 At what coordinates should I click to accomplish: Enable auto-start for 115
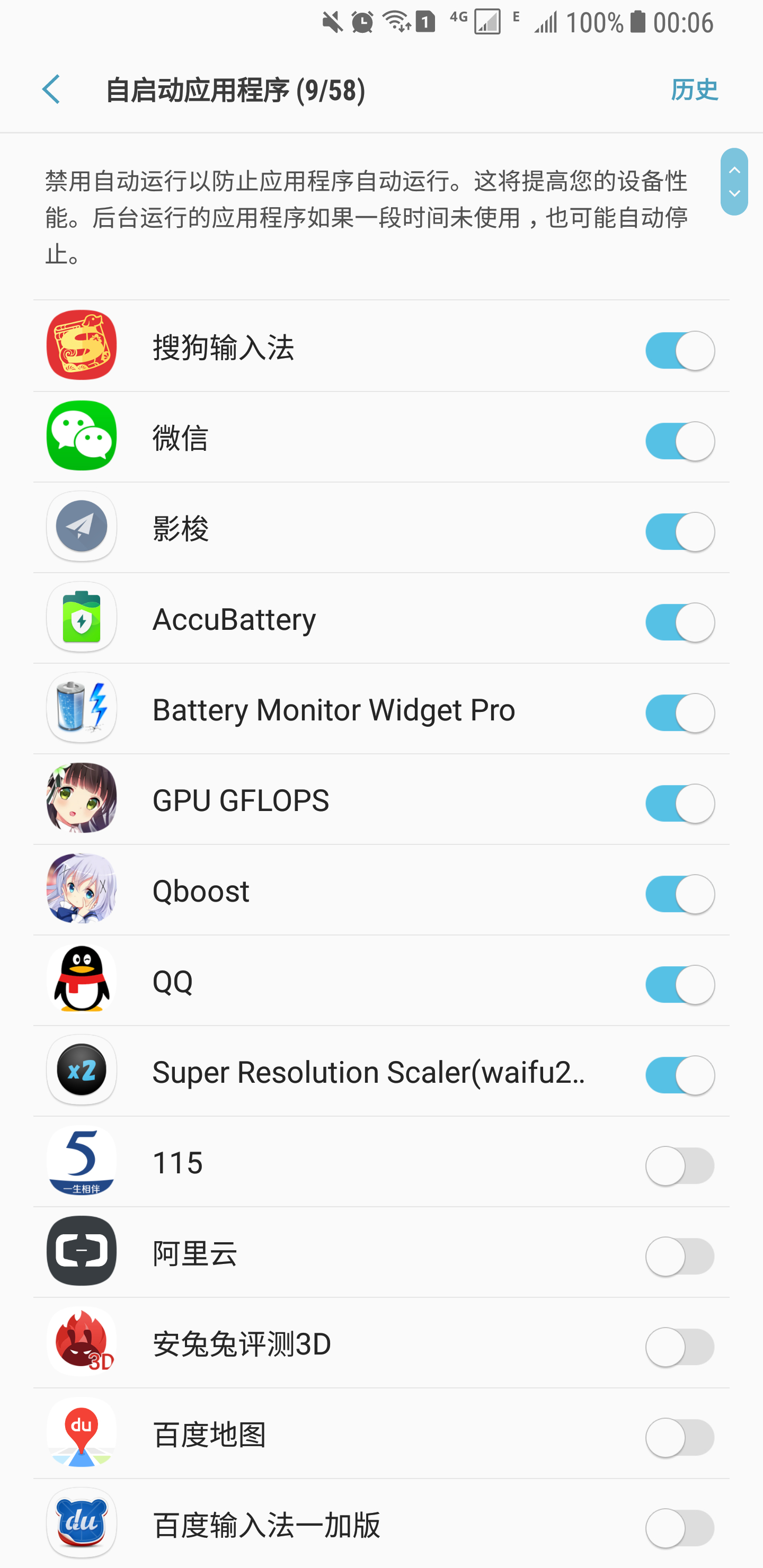pyautogui.click(x=680, y=1165)
